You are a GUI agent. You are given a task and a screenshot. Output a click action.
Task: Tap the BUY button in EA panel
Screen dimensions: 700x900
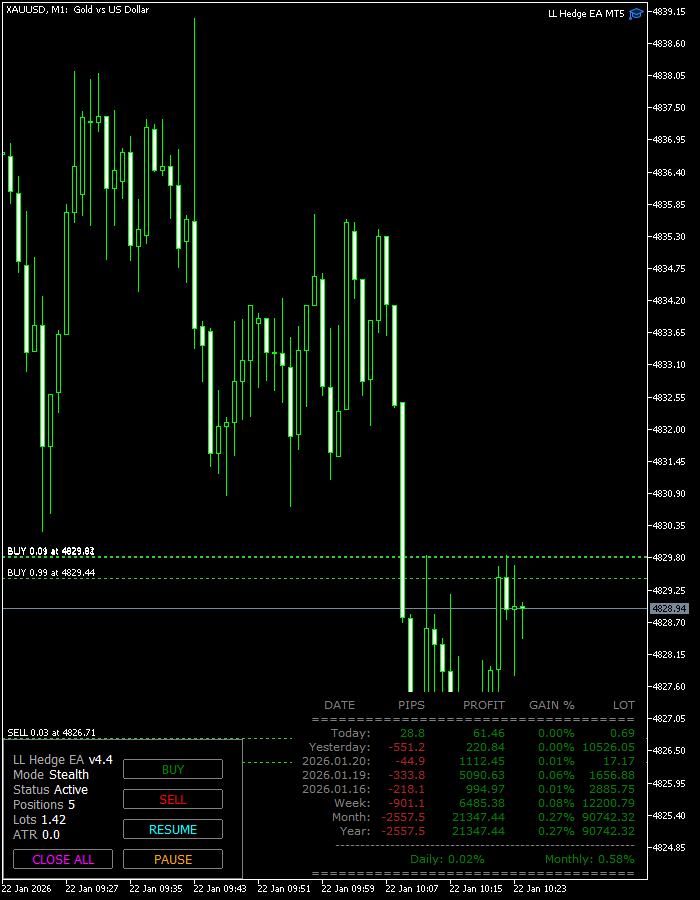click(173, 769)
